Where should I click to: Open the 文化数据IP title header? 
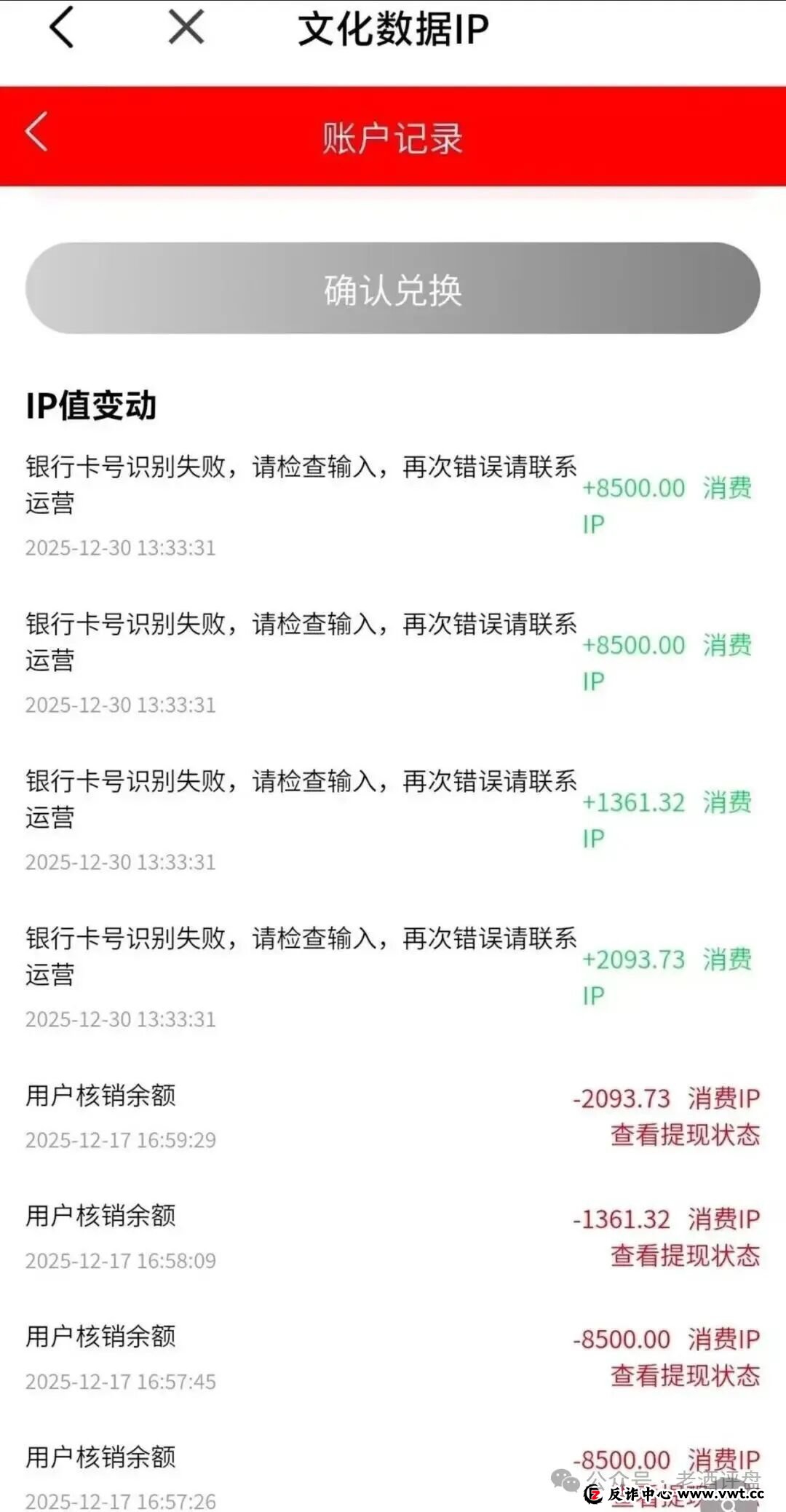[392, 28]
